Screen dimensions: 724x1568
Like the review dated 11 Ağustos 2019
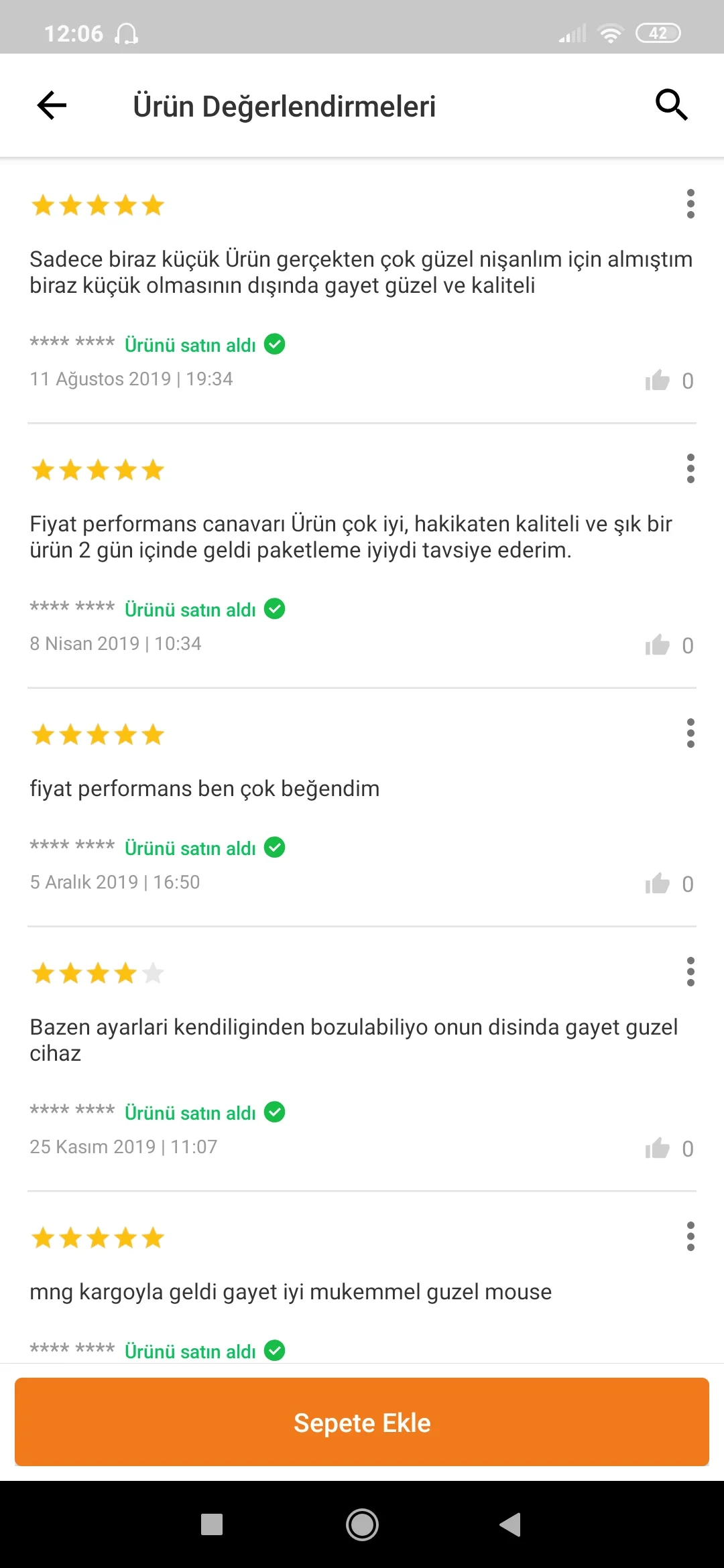(658, 380)
